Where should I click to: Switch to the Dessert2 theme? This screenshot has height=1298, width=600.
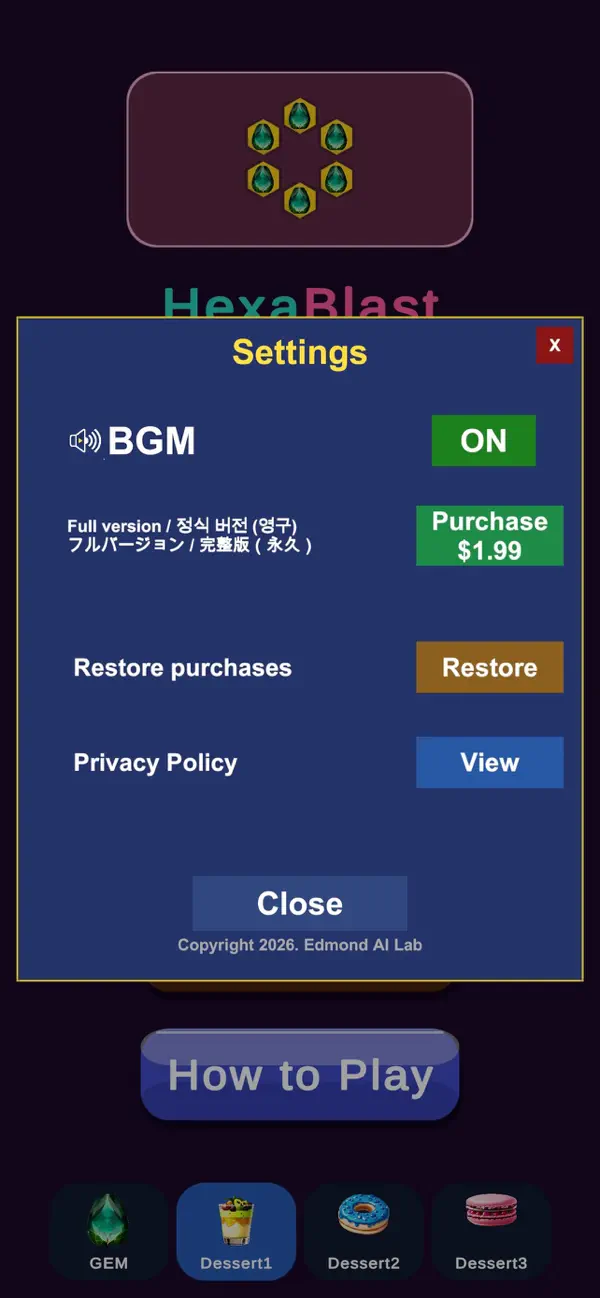click(x=364, y=1231)
